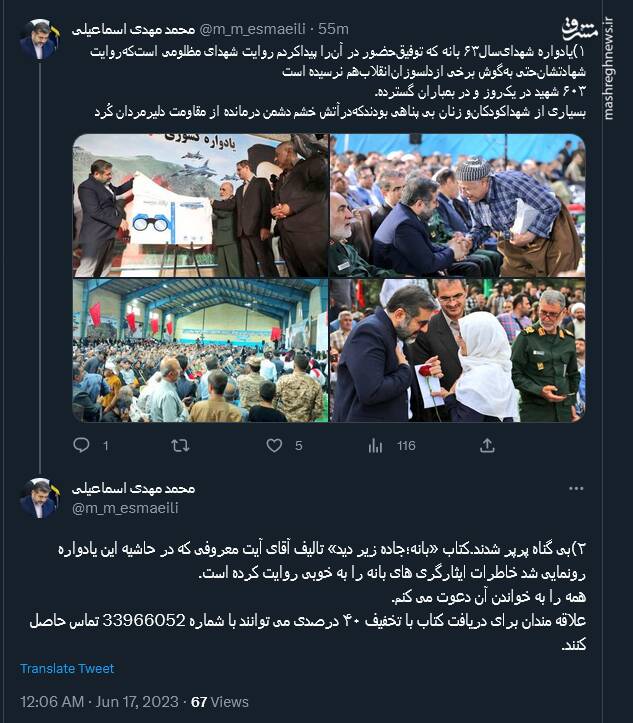Open the overflow menu on the second tweet

pyautogui.click(x=576, y=489)
